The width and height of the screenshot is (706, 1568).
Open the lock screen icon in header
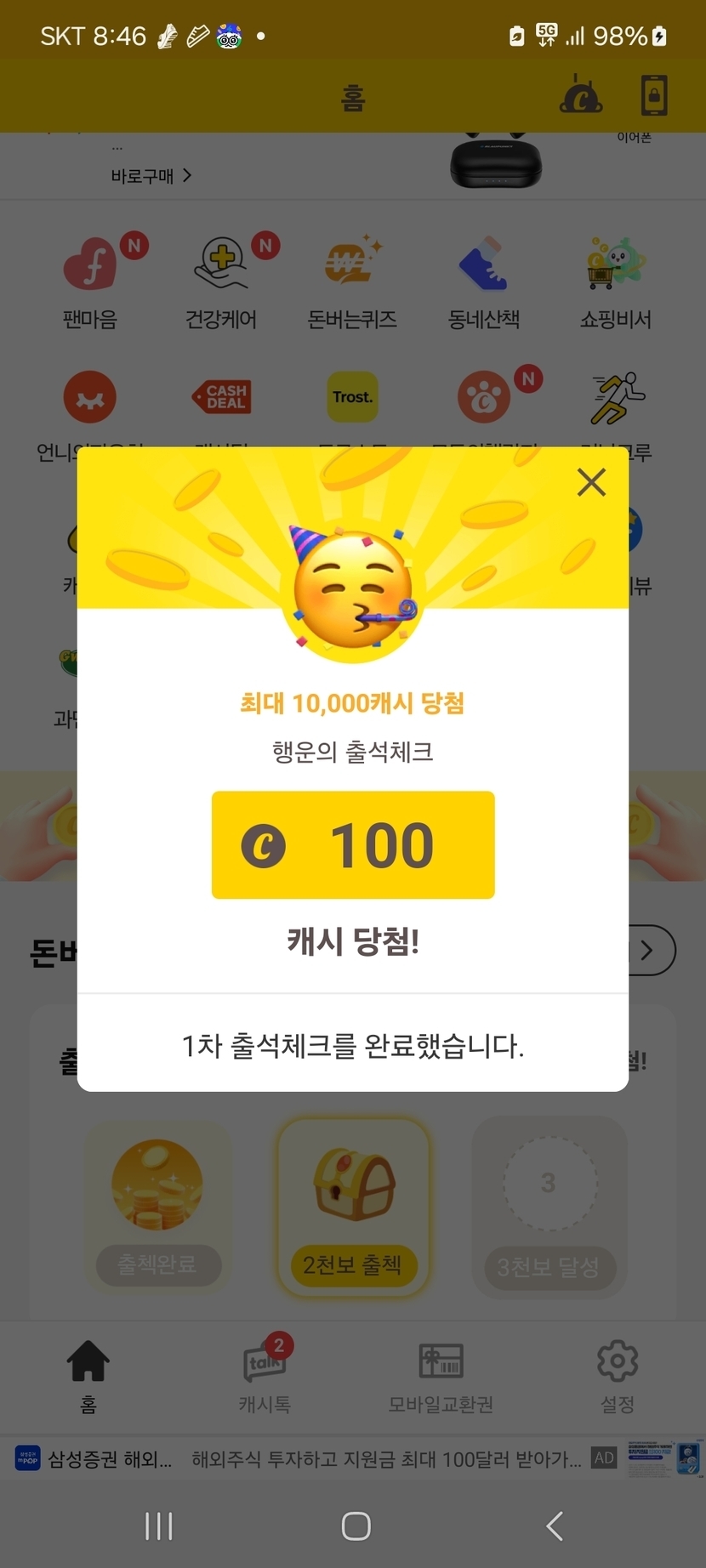tap(653, 95)
